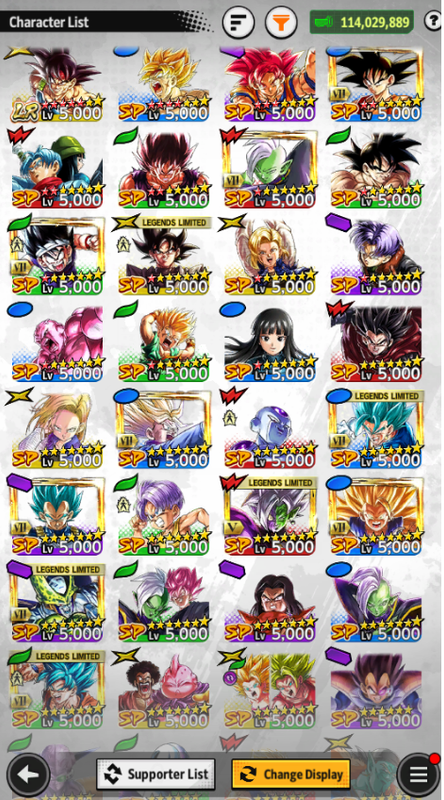Tap the question mark help icon
The width and height of the screenshot is (444, 800).
pos(433,21)
